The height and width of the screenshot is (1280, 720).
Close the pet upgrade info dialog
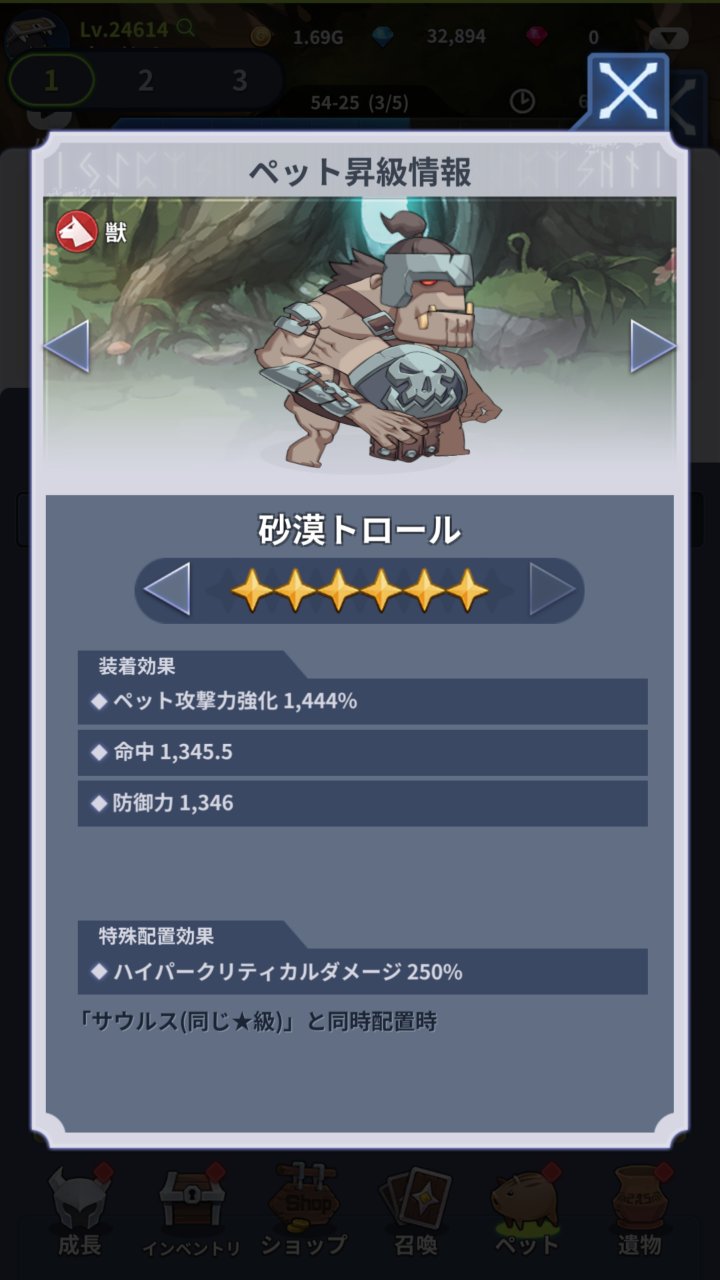pyautogui.click(x=627, y=91)
